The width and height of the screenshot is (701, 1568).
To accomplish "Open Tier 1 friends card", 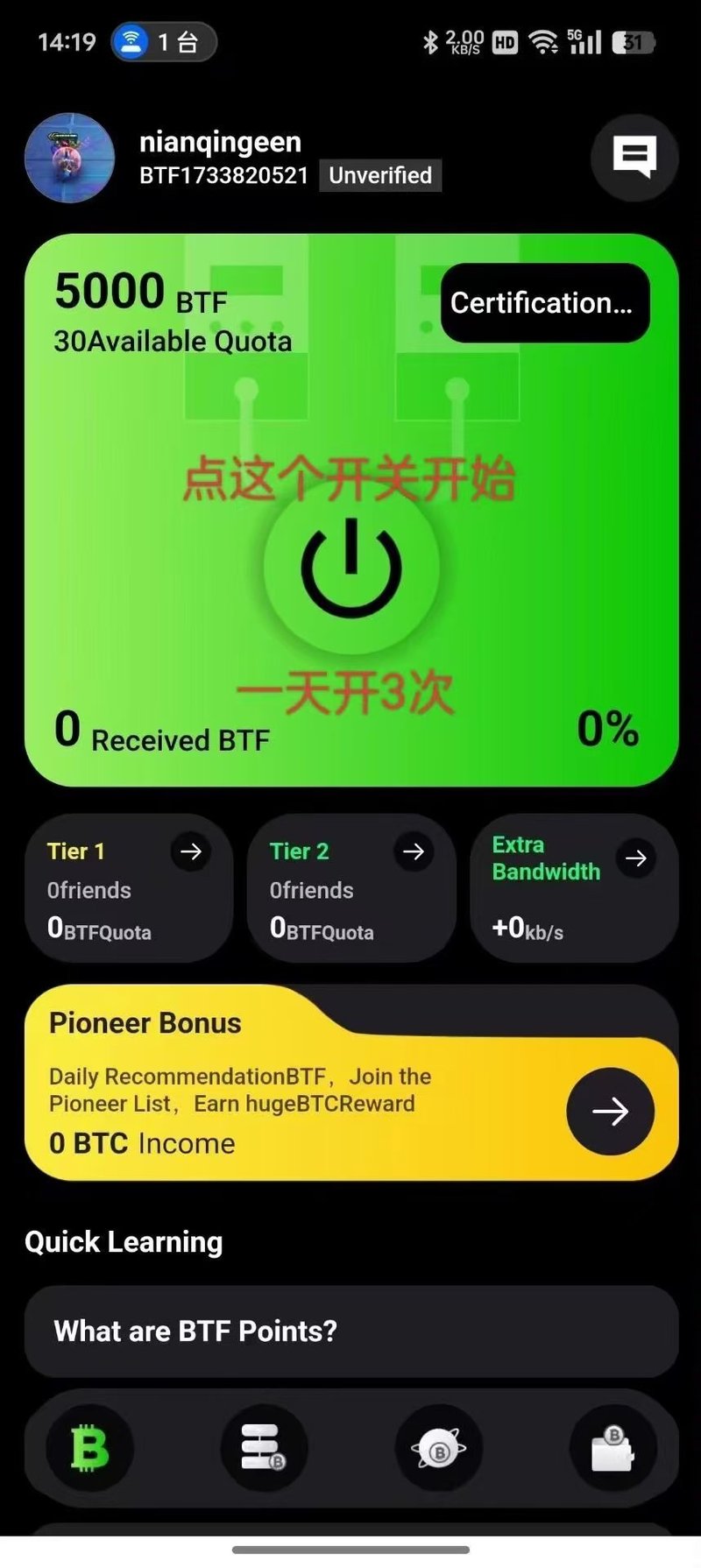I will (129, 888).
